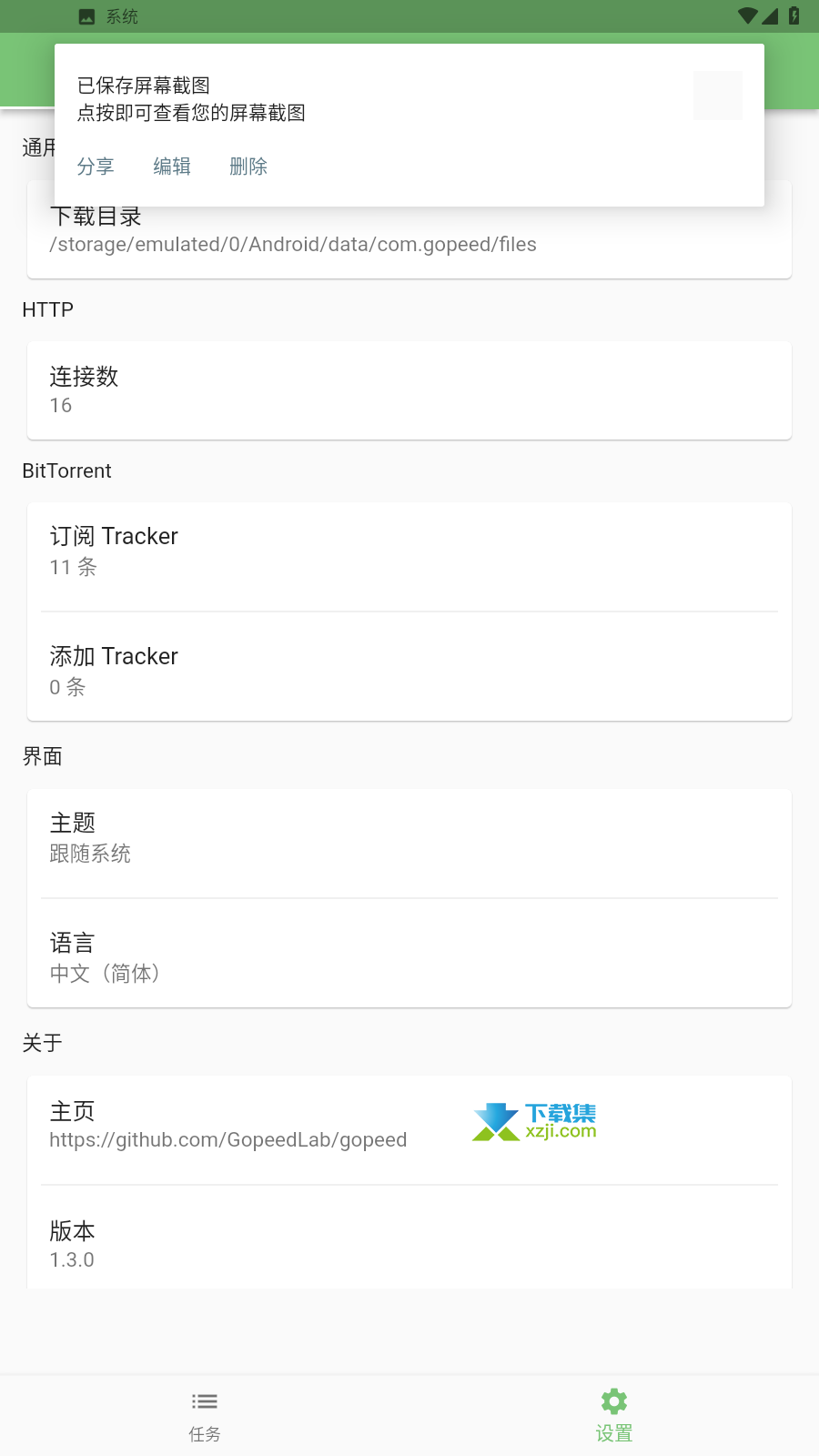Switch to the 任务 tab

(x=205, y=1416)
